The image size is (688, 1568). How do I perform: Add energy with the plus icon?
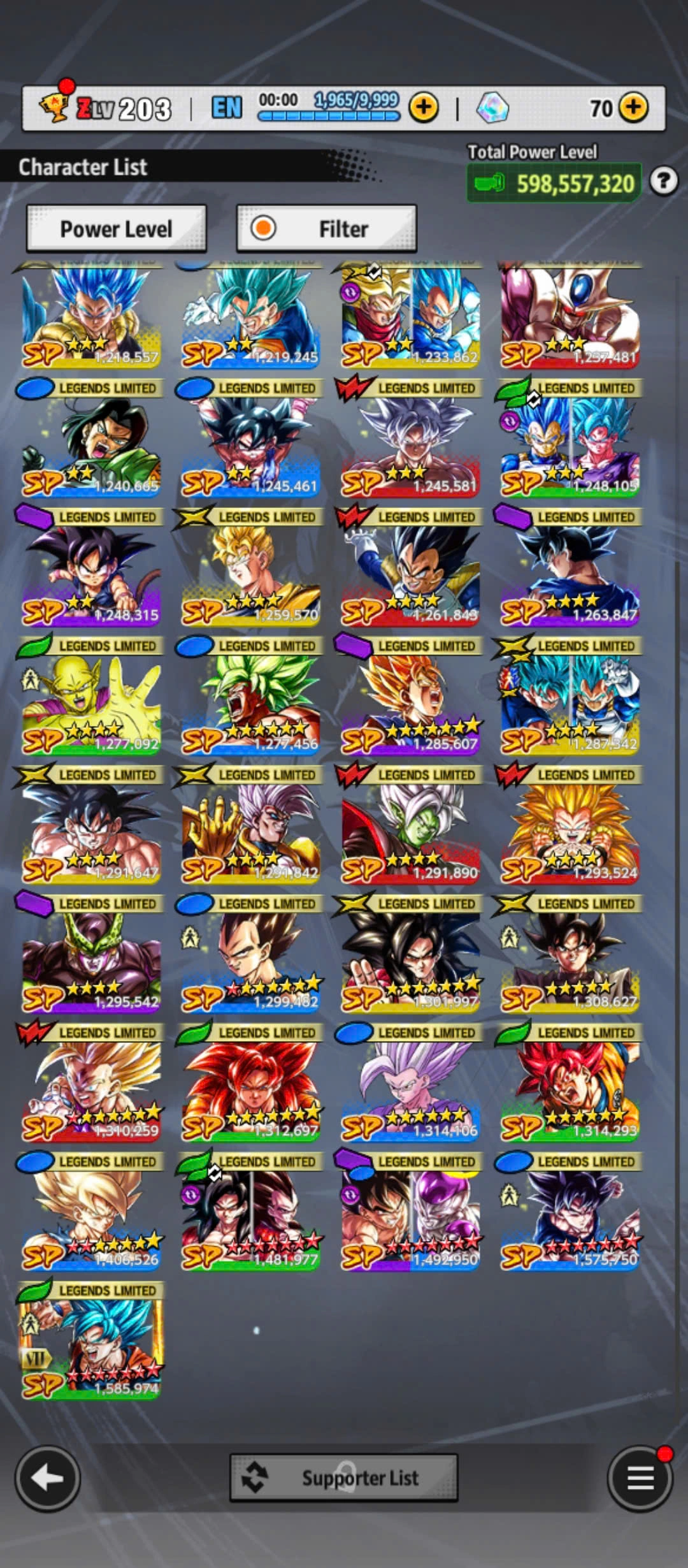click(x=424, y=108)
